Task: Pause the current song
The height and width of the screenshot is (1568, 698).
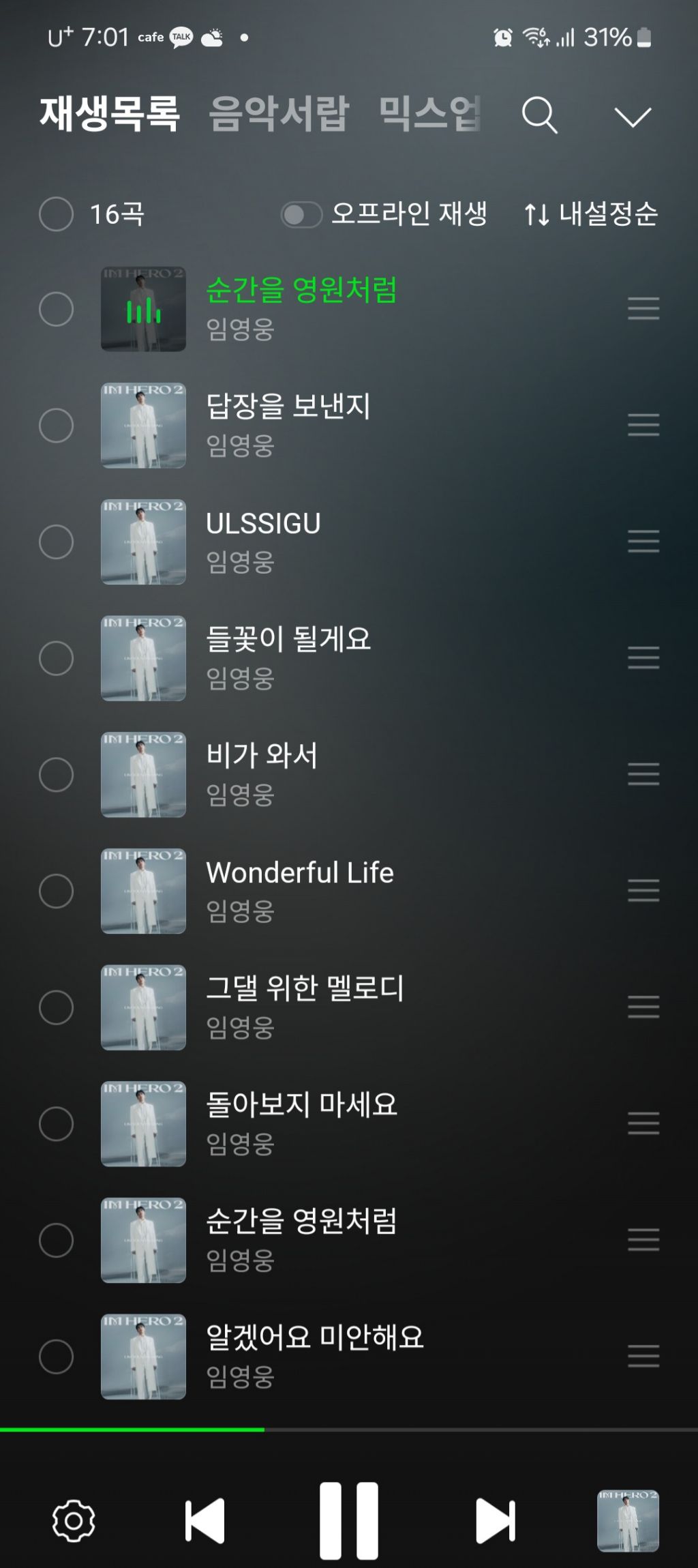Action: (x=349, y=1520)
